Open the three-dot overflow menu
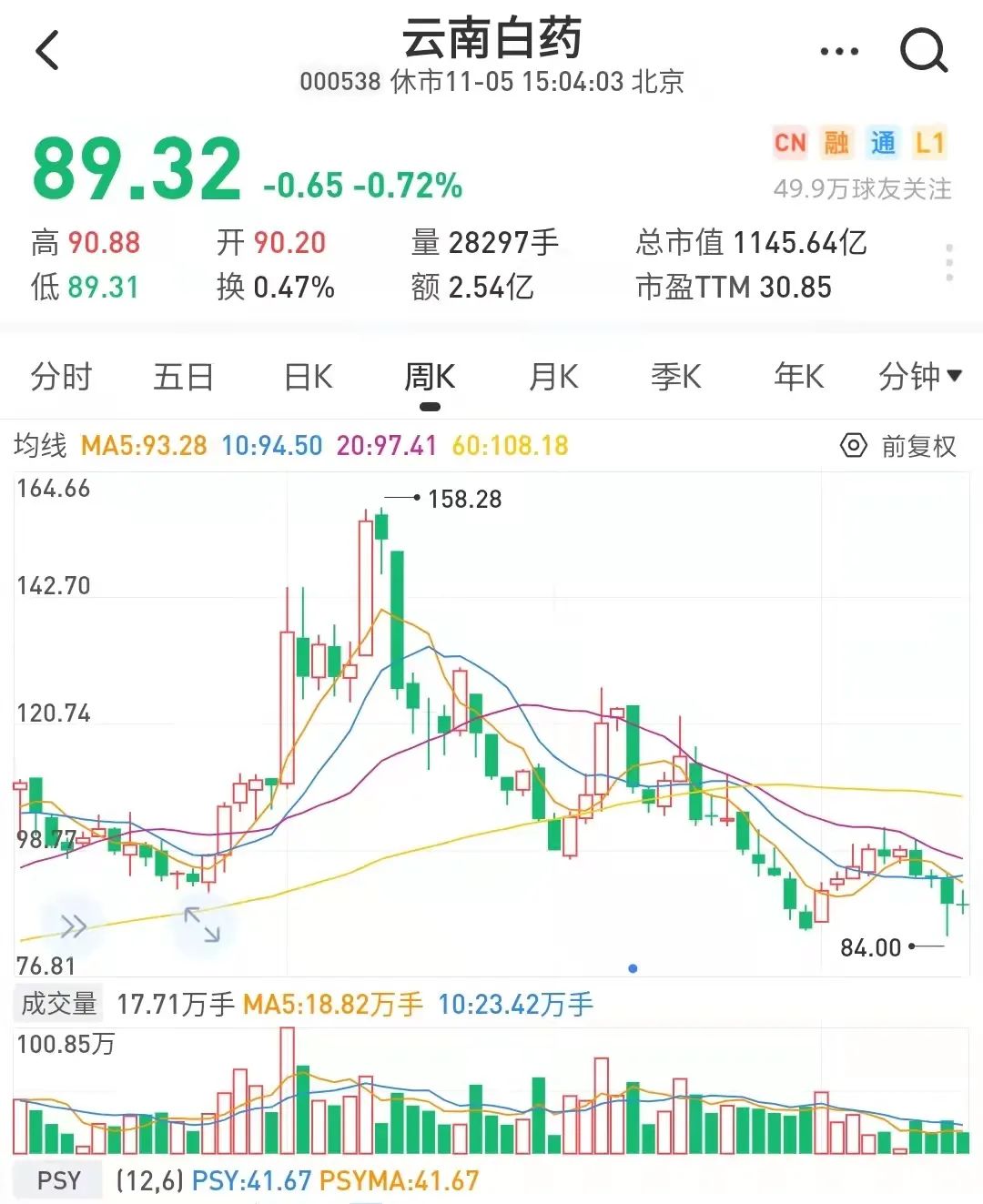Screen dimensions: 983x1204 pyautogui.click(x=838, y=51)
